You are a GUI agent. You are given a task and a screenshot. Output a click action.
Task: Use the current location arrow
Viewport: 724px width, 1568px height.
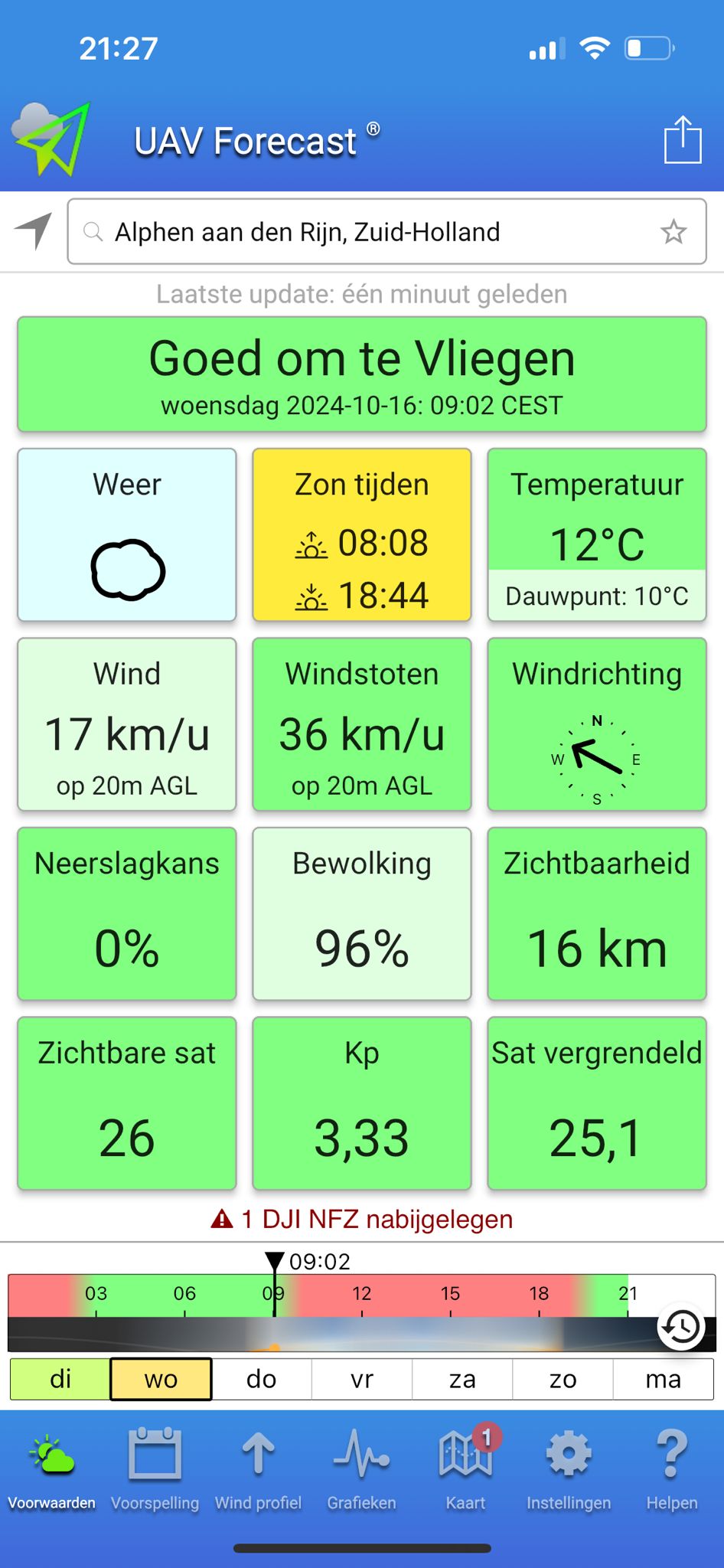coord(34,230)
